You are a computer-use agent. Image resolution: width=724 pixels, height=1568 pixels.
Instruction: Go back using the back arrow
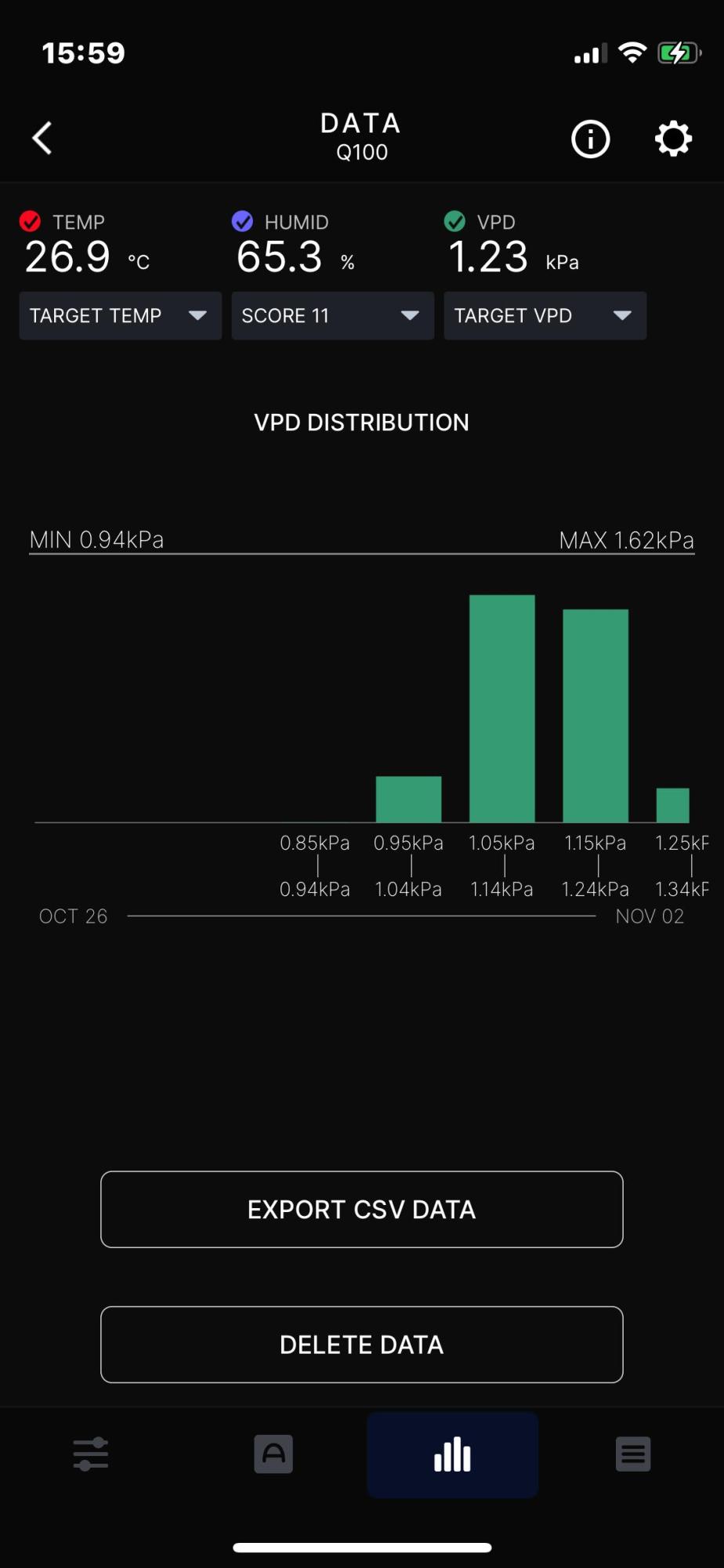click(x=42, y=139)
